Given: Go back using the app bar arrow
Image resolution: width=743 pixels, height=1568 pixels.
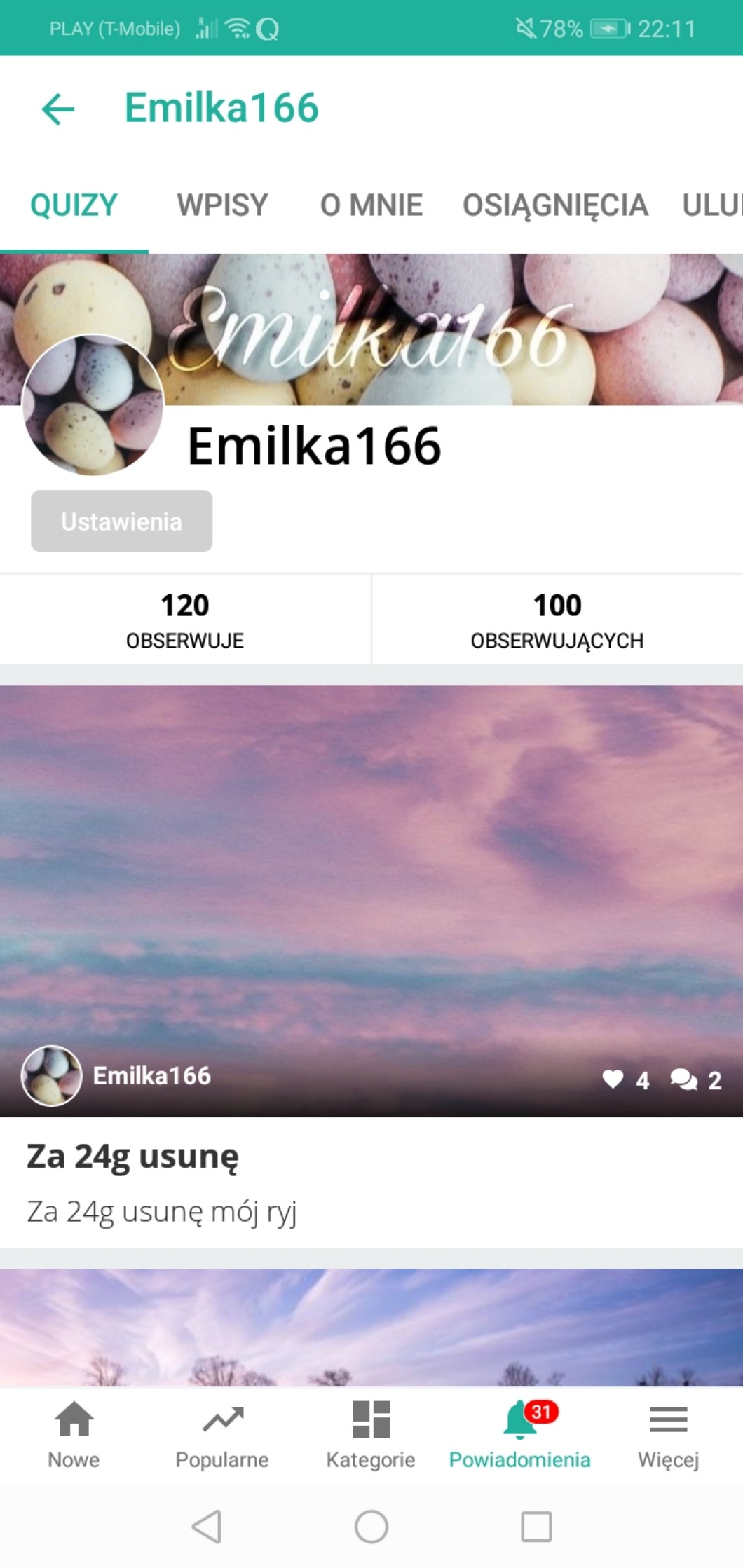Looking at the screenshot, I should pos(58,109).
